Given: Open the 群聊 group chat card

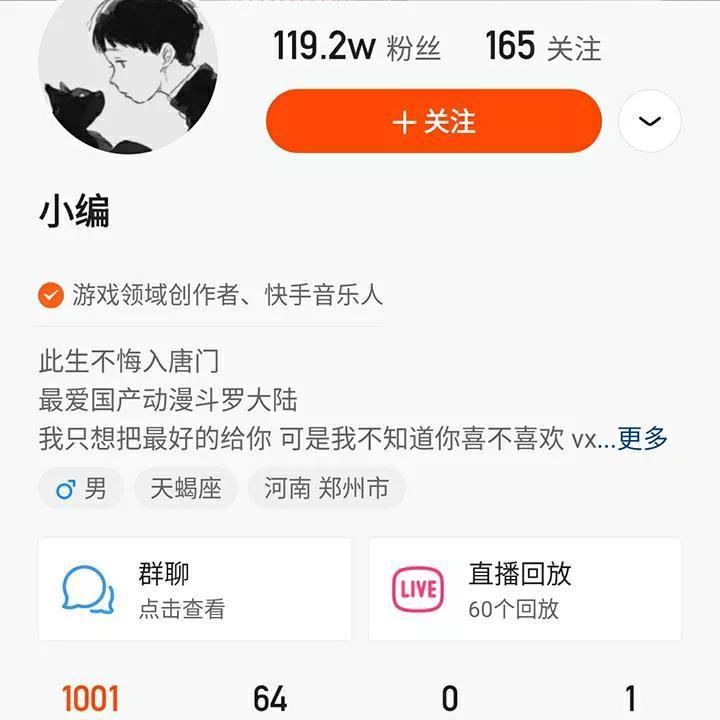Looking at the screenshot, I should click(x=194, y=589).
